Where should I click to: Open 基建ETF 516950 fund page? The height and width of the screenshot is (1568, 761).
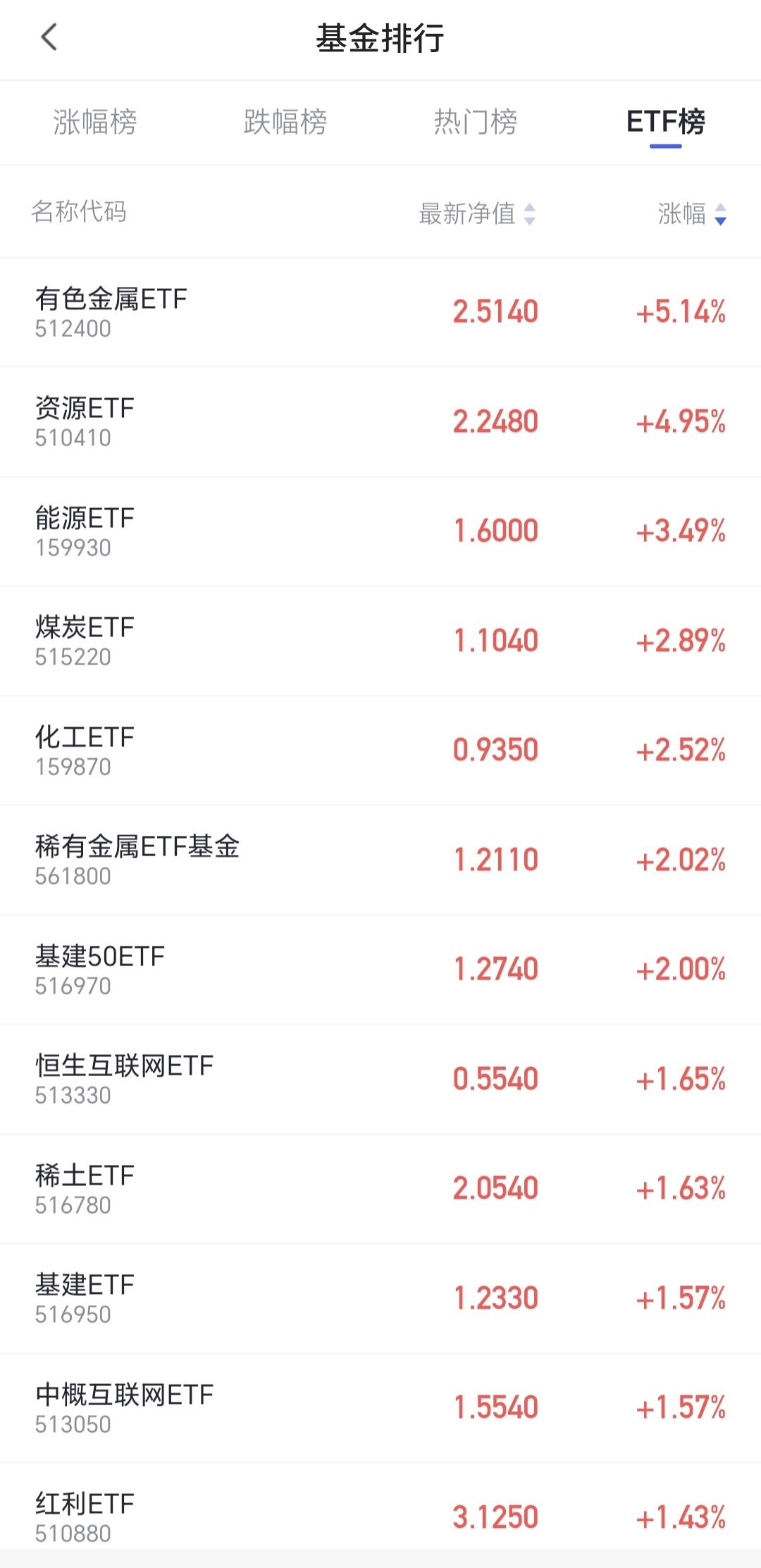(x=380, y=1298)
